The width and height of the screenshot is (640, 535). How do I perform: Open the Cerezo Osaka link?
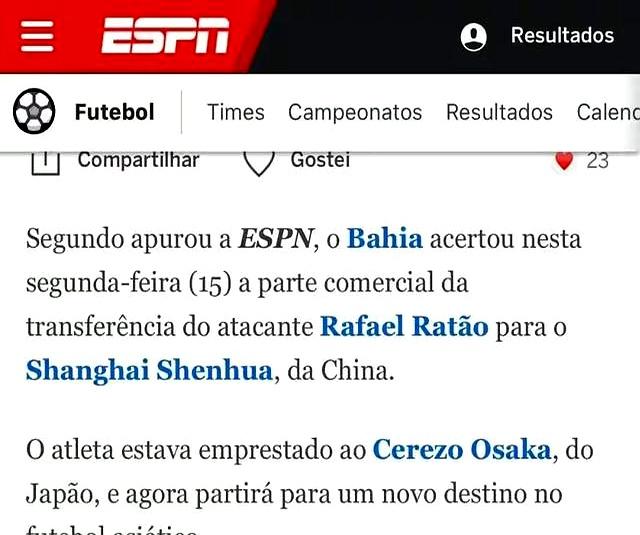461,450
